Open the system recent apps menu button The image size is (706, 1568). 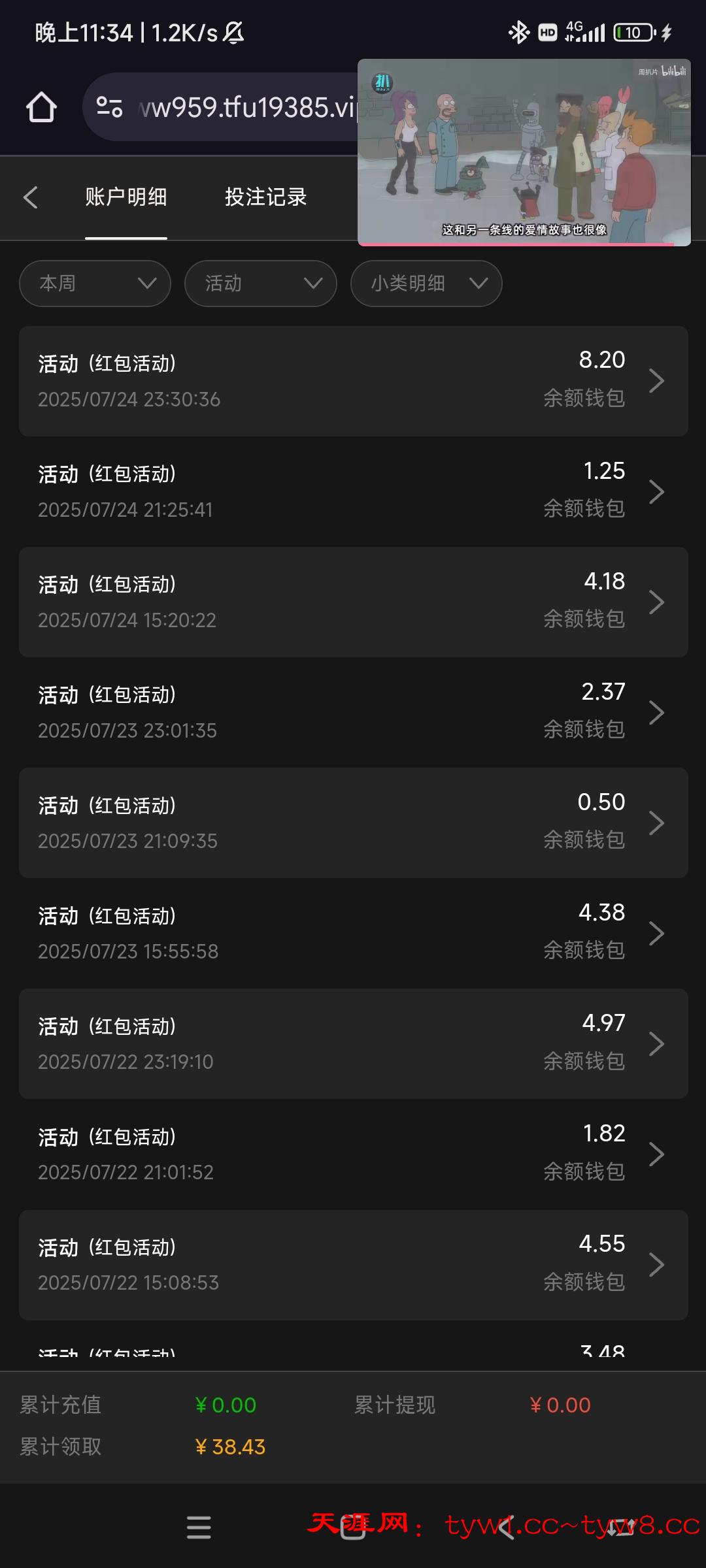click(x=199, y=1527)
